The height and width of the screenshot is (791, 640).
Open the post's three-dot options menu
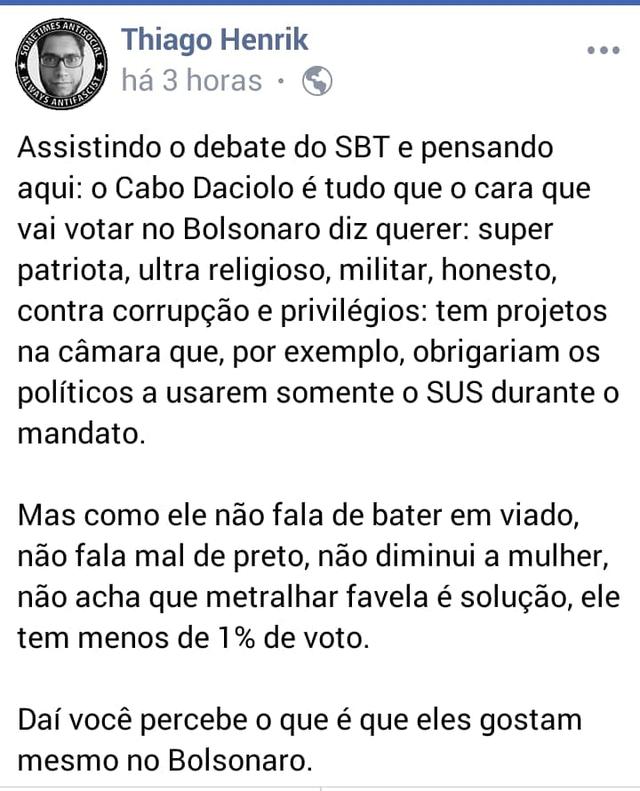pos(603,51)
